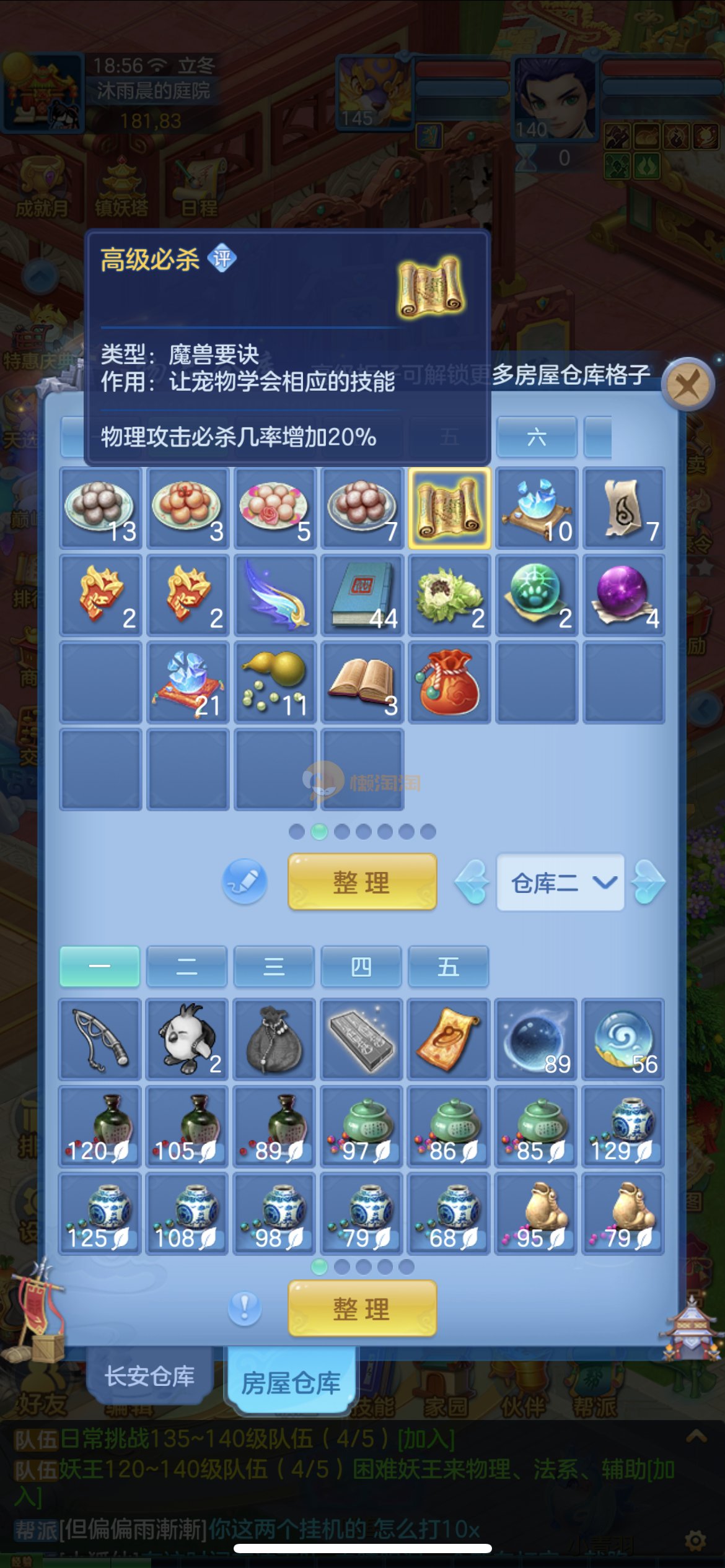Go to next warehouse with right arrow

click(x=648, y=882)
